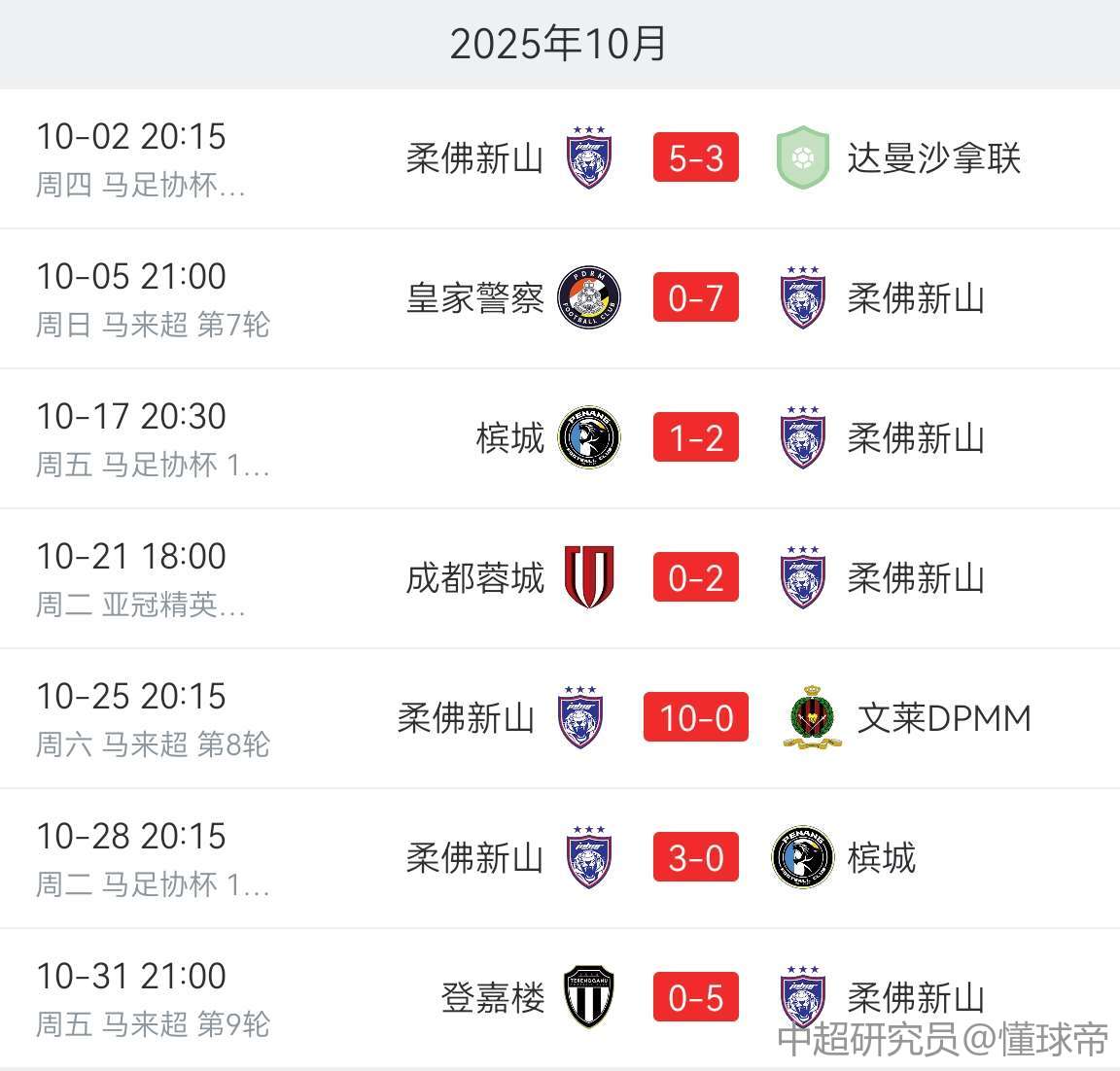Open the 皇家警察 0-7 柔佛新山 match
1120x1071 pixels.
(x=695, y=298)
